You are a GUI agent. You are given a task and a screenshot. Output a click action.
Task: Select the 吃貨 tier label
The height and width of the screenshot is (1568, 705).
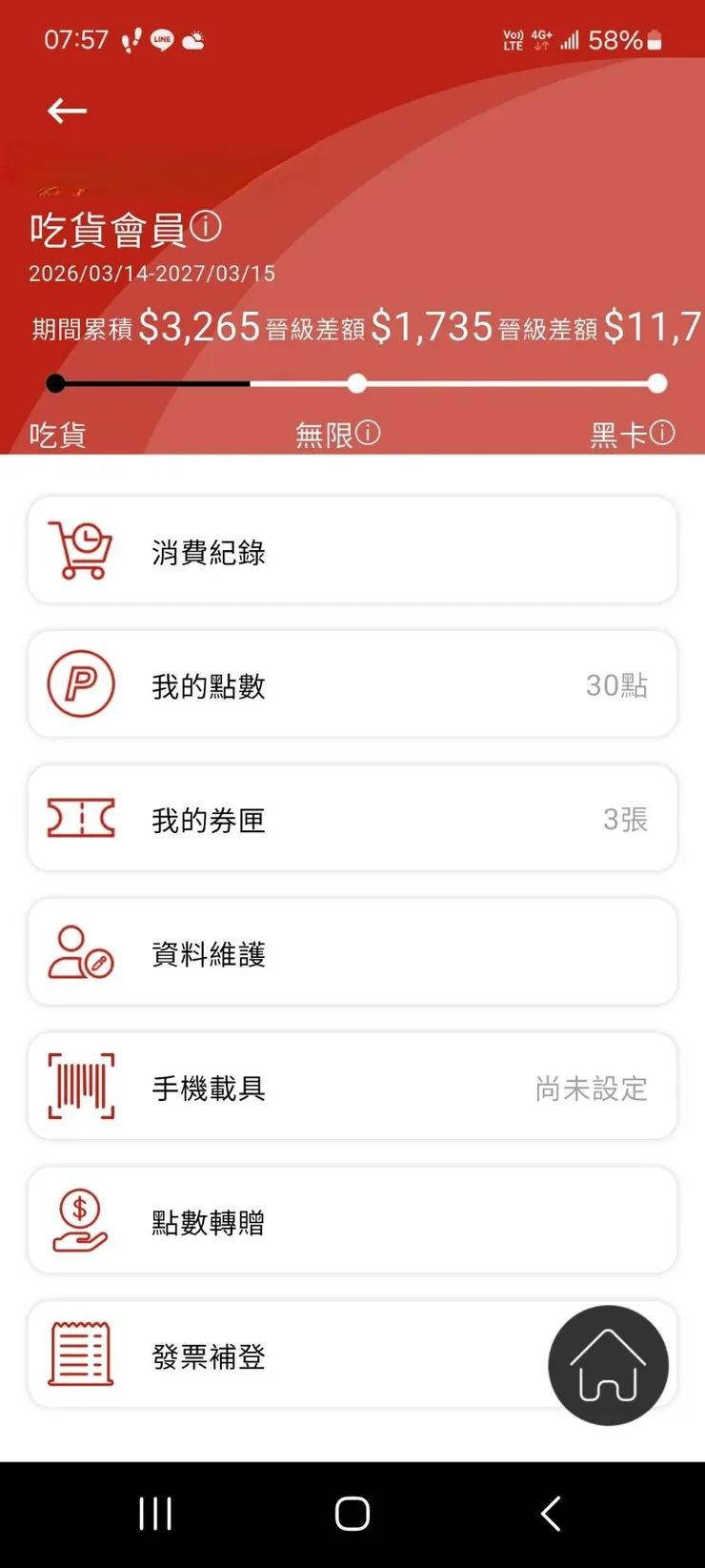pos(57,436)
